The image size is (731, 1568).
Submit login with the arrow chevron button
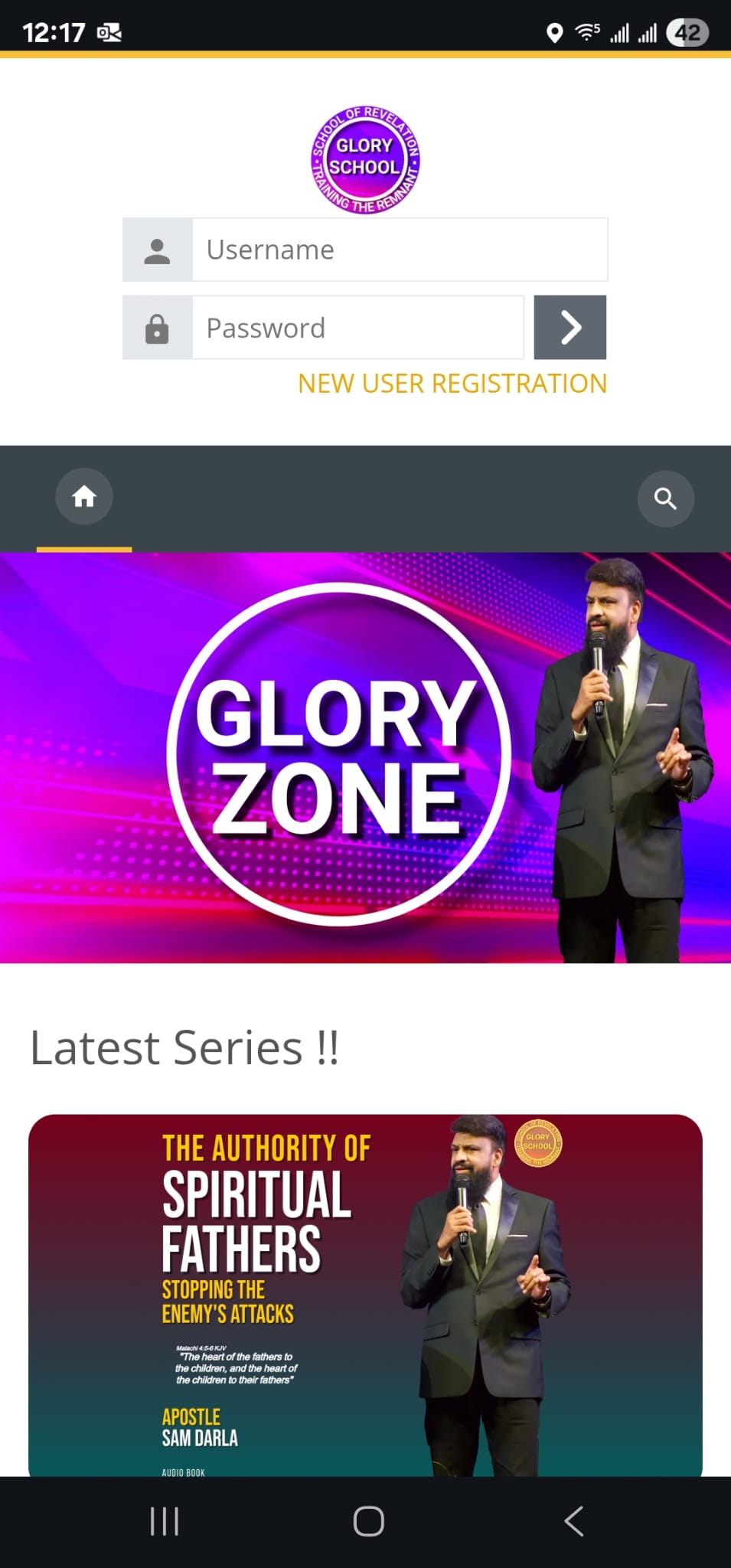point(569,327)
